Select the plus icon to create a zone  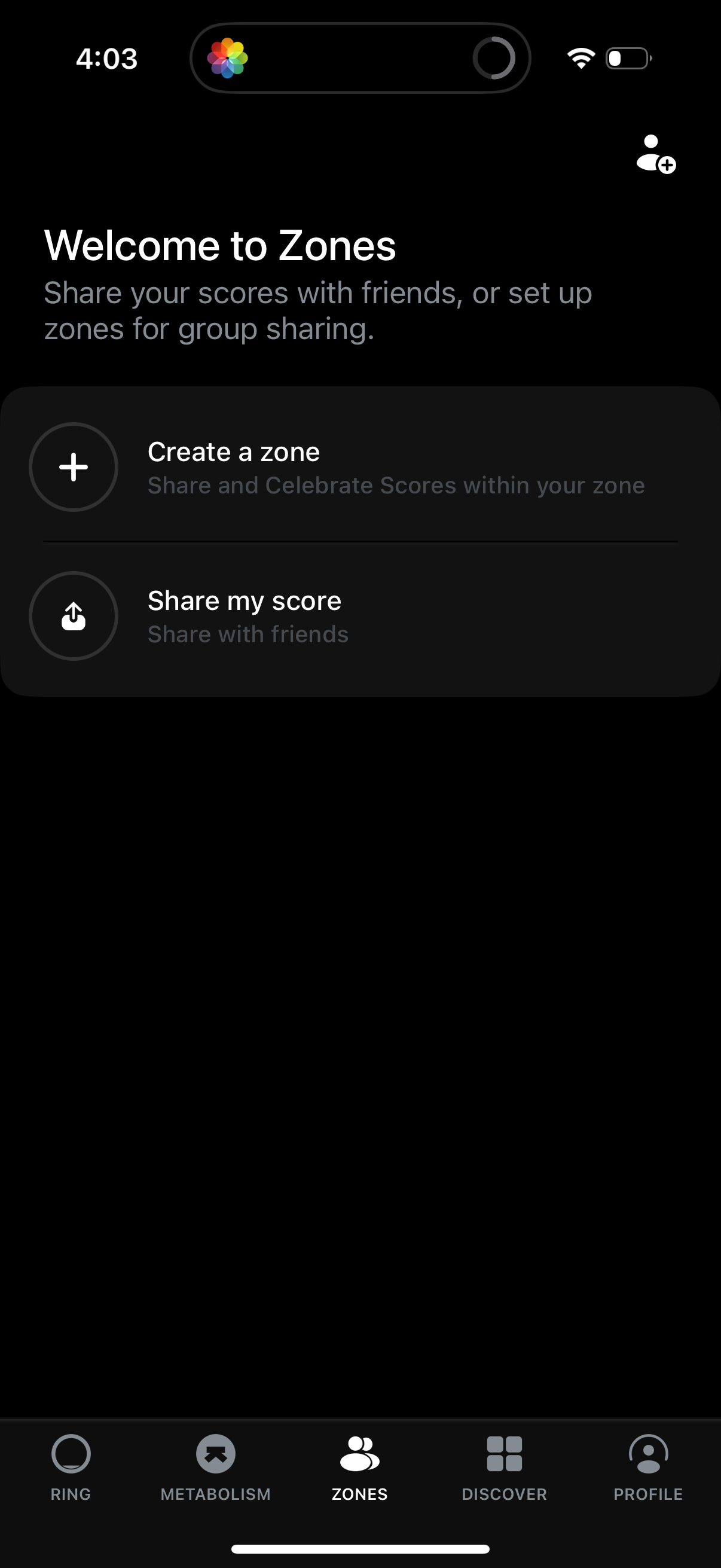[73, 467]
